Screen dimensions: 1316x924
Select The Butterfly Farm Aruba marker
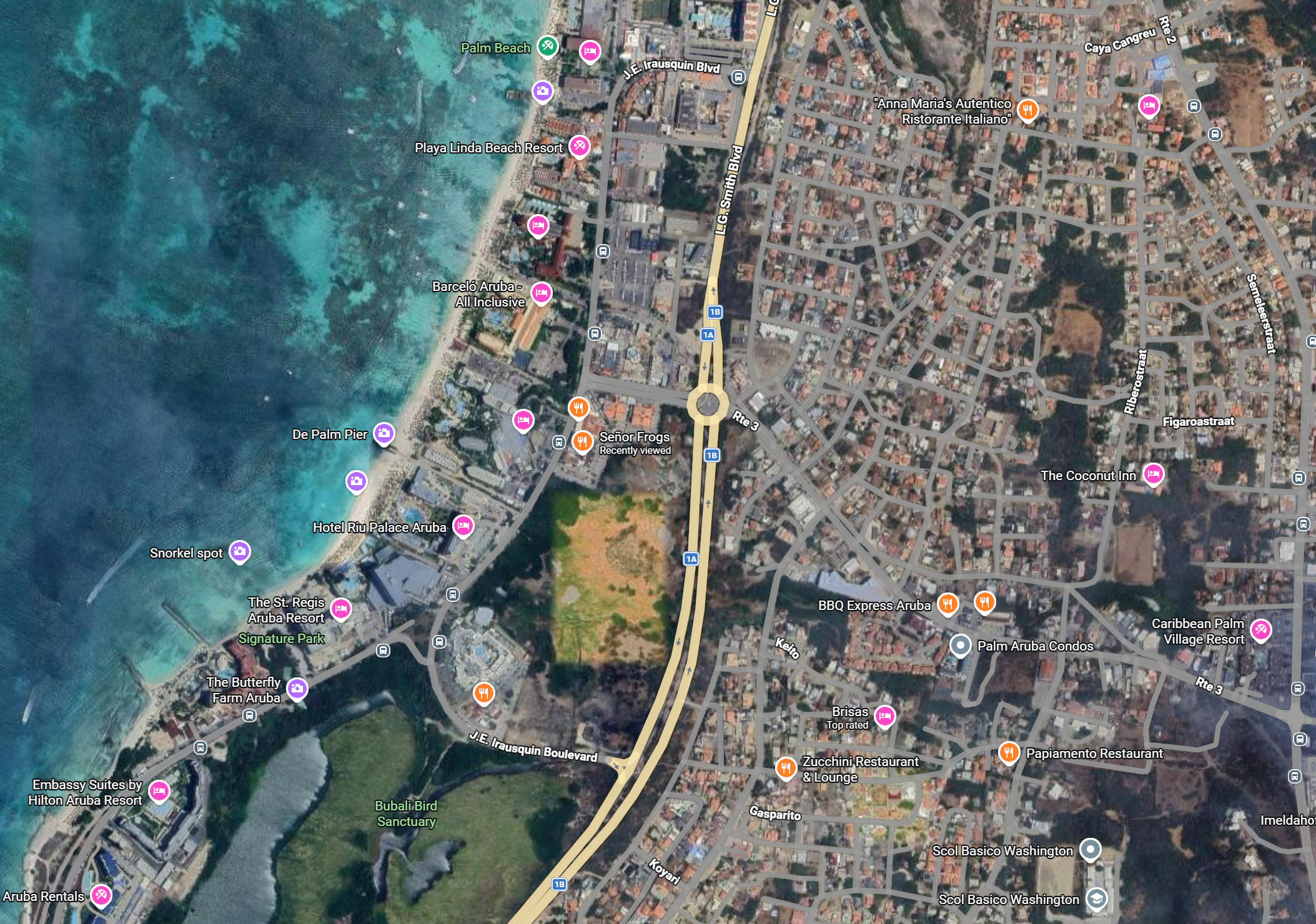click(x=297, y=689)
